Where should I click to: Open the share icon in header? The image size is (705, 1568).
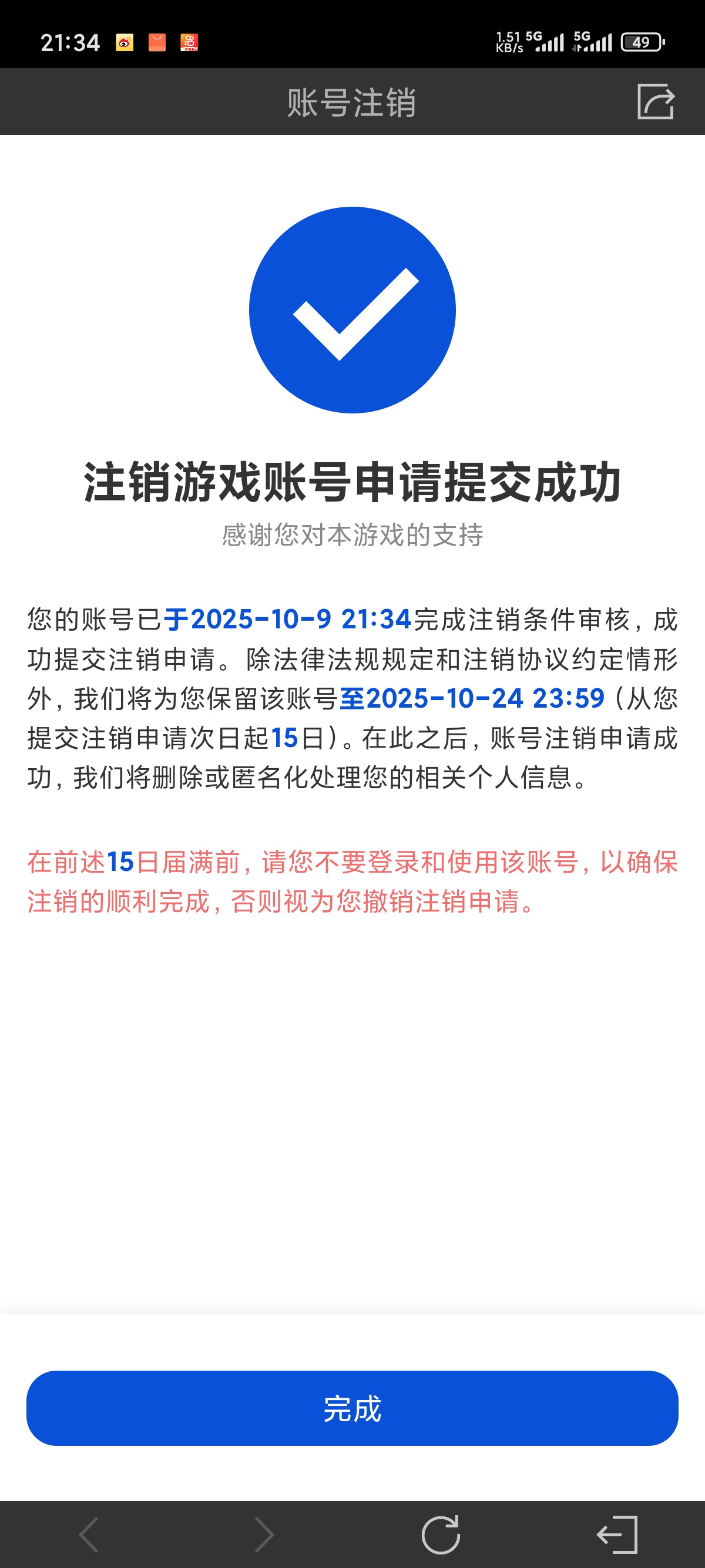click(656, 102)
